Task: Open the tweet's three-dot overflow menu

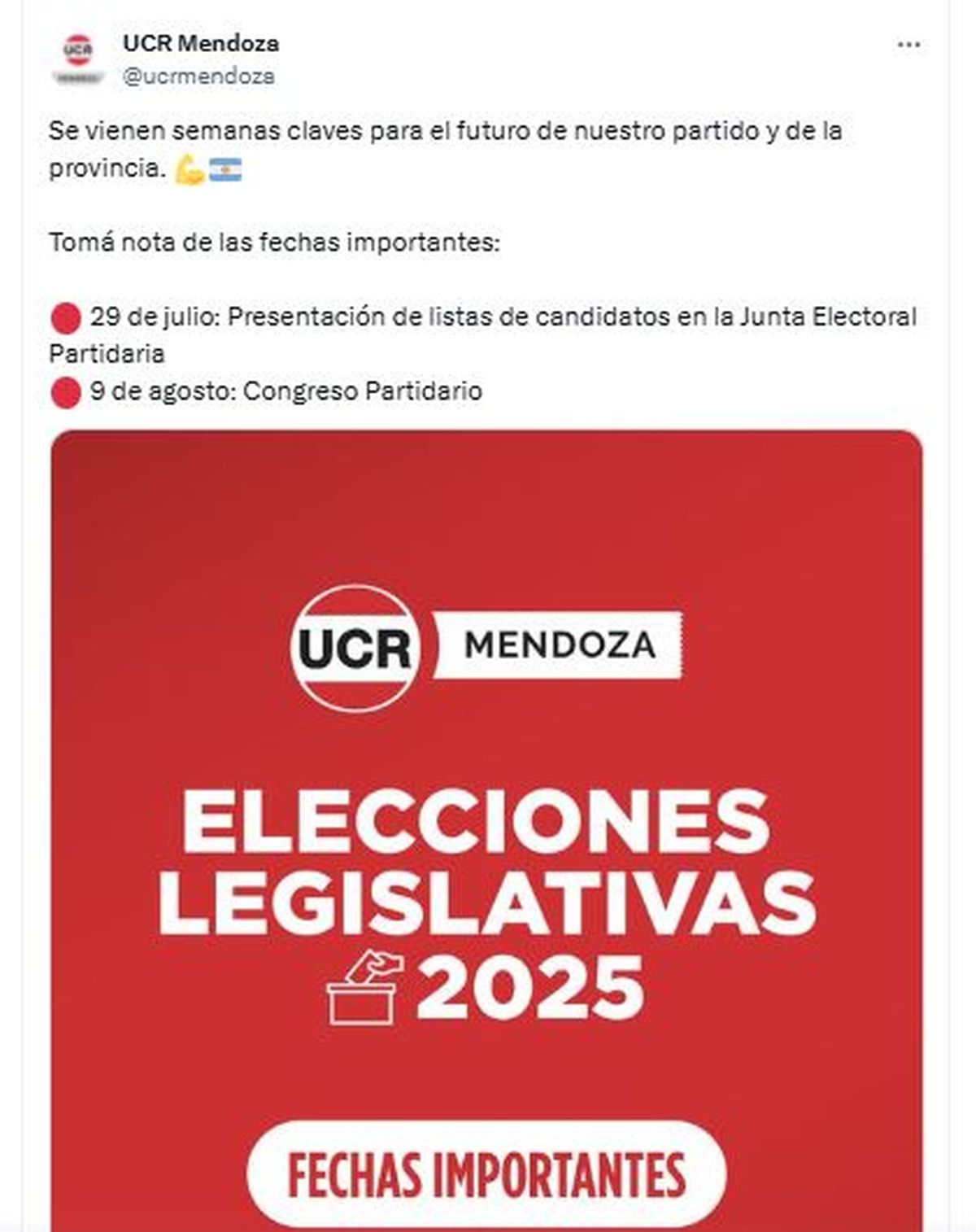Action: (x=908, y=45)
